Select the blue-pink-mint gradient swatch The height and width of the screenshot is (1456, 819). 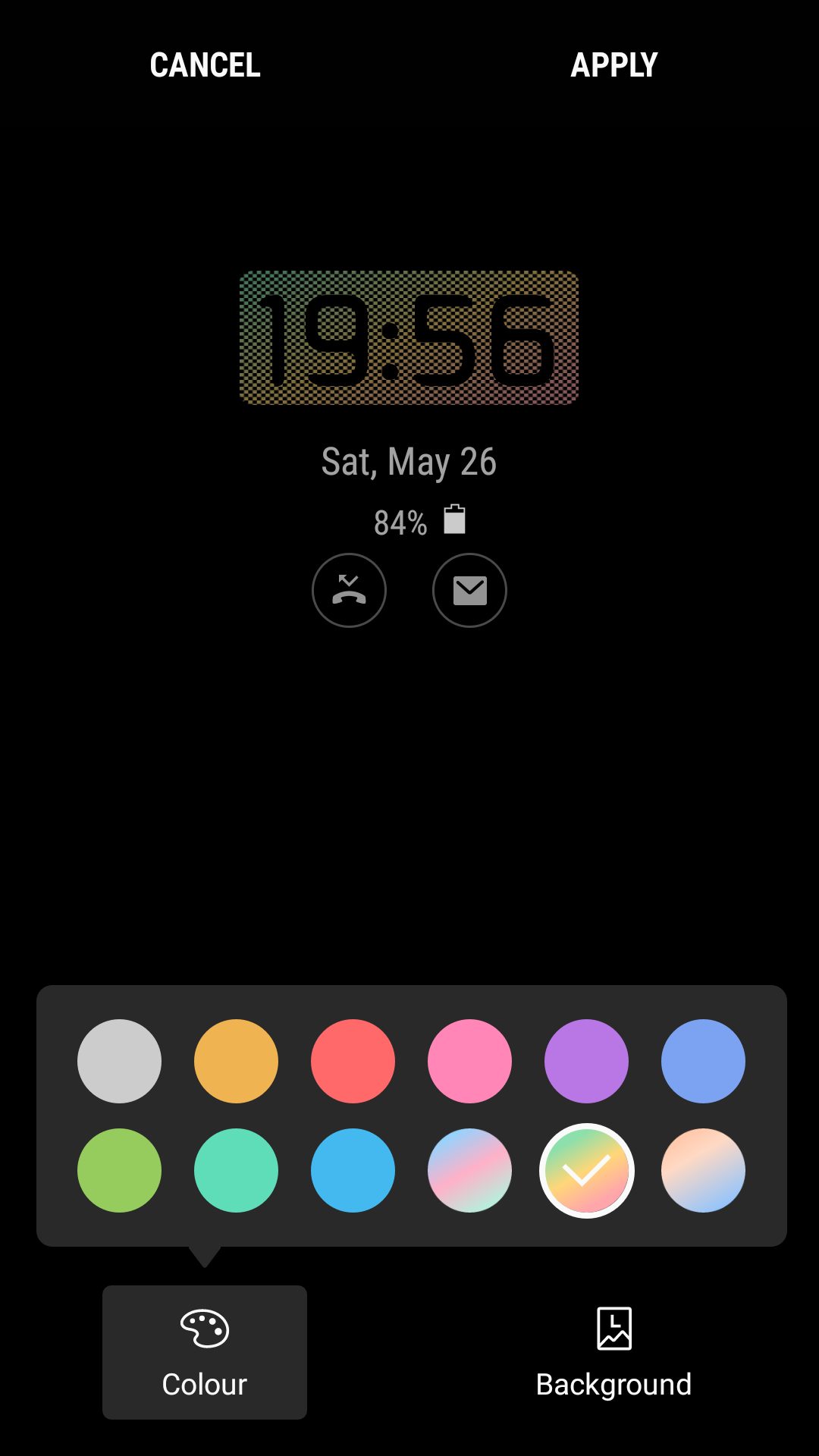[x=469, y=1170]
